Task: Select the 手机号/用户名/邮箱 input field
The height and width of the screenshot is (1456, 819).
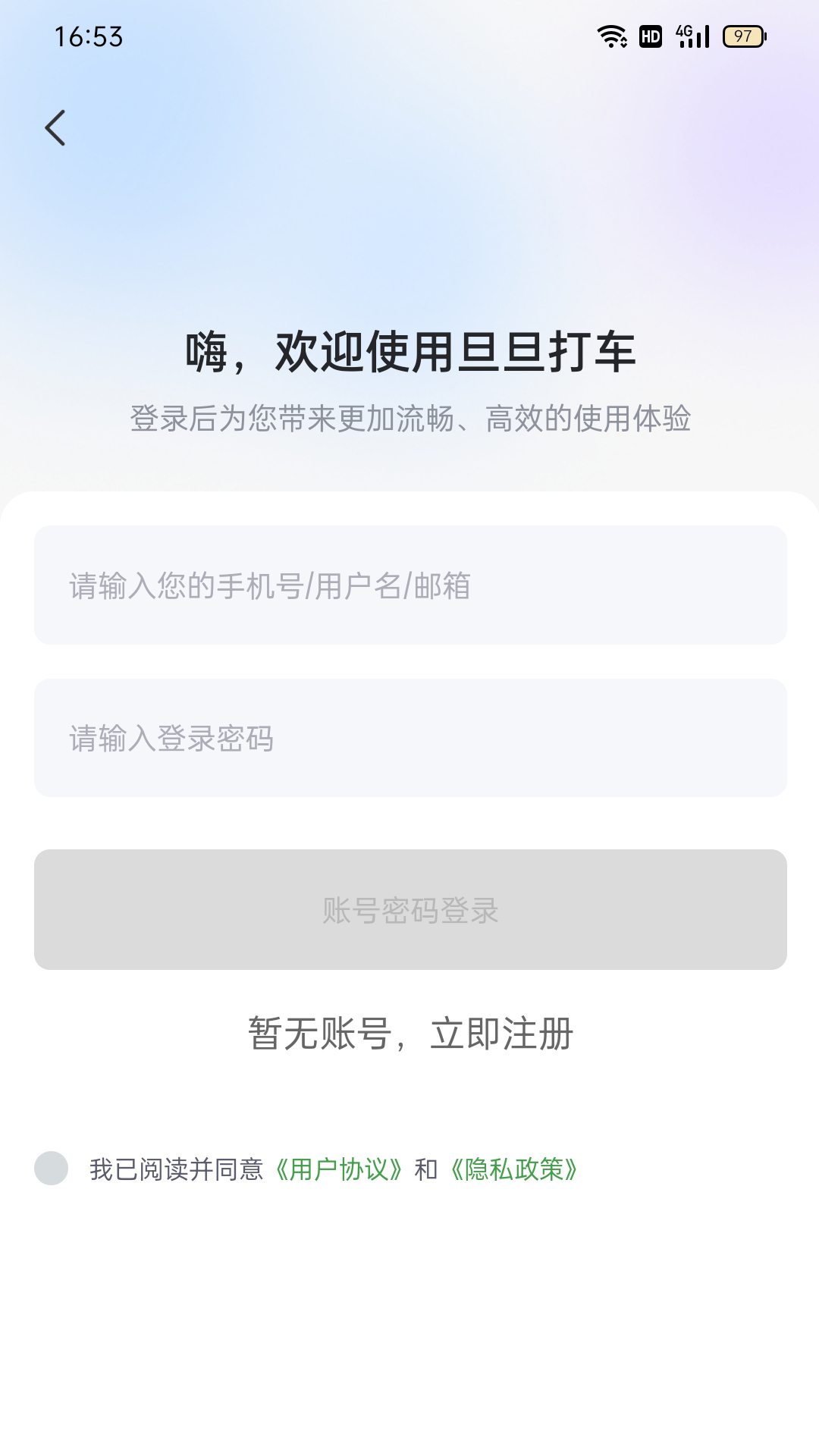Action: [409, 585]
